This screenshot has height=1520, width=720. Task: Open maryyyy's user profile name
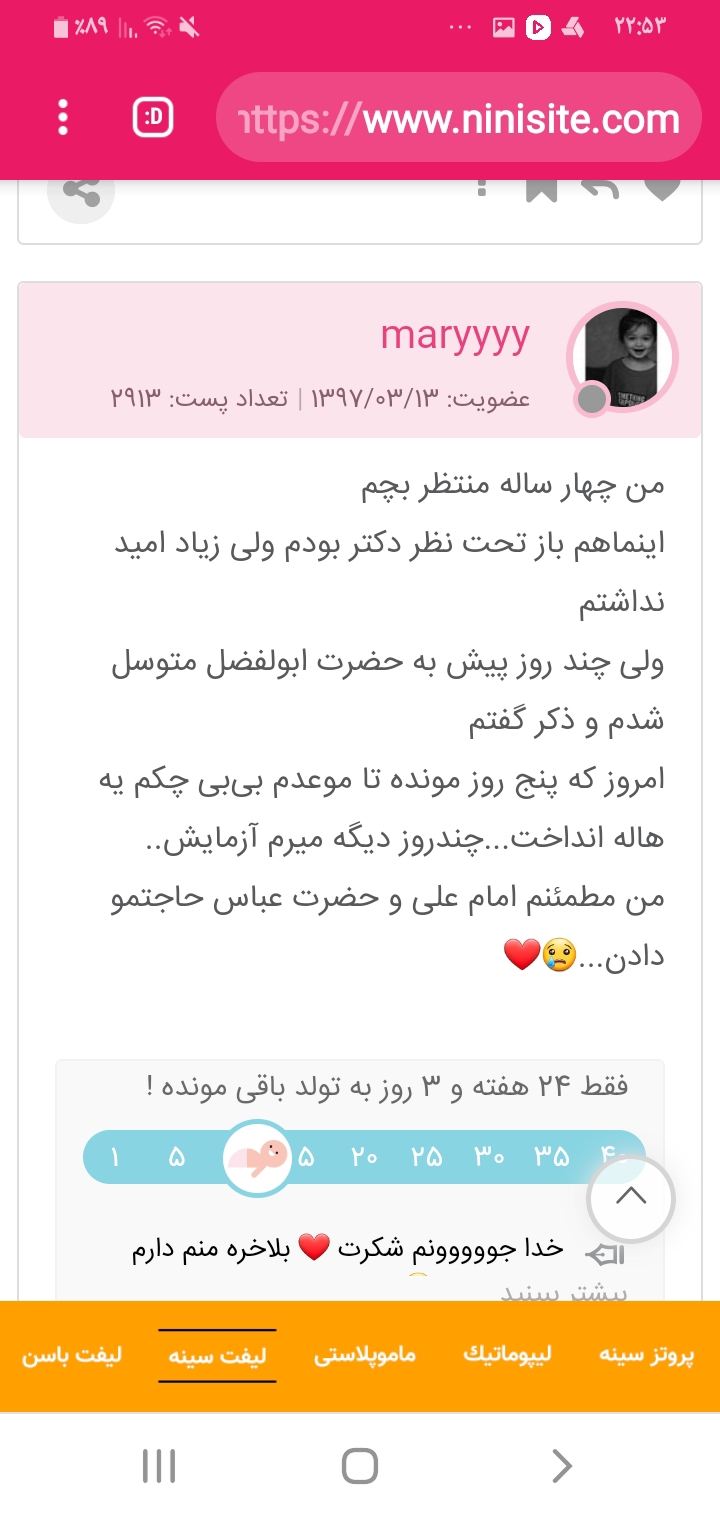(x=455, y=337)
